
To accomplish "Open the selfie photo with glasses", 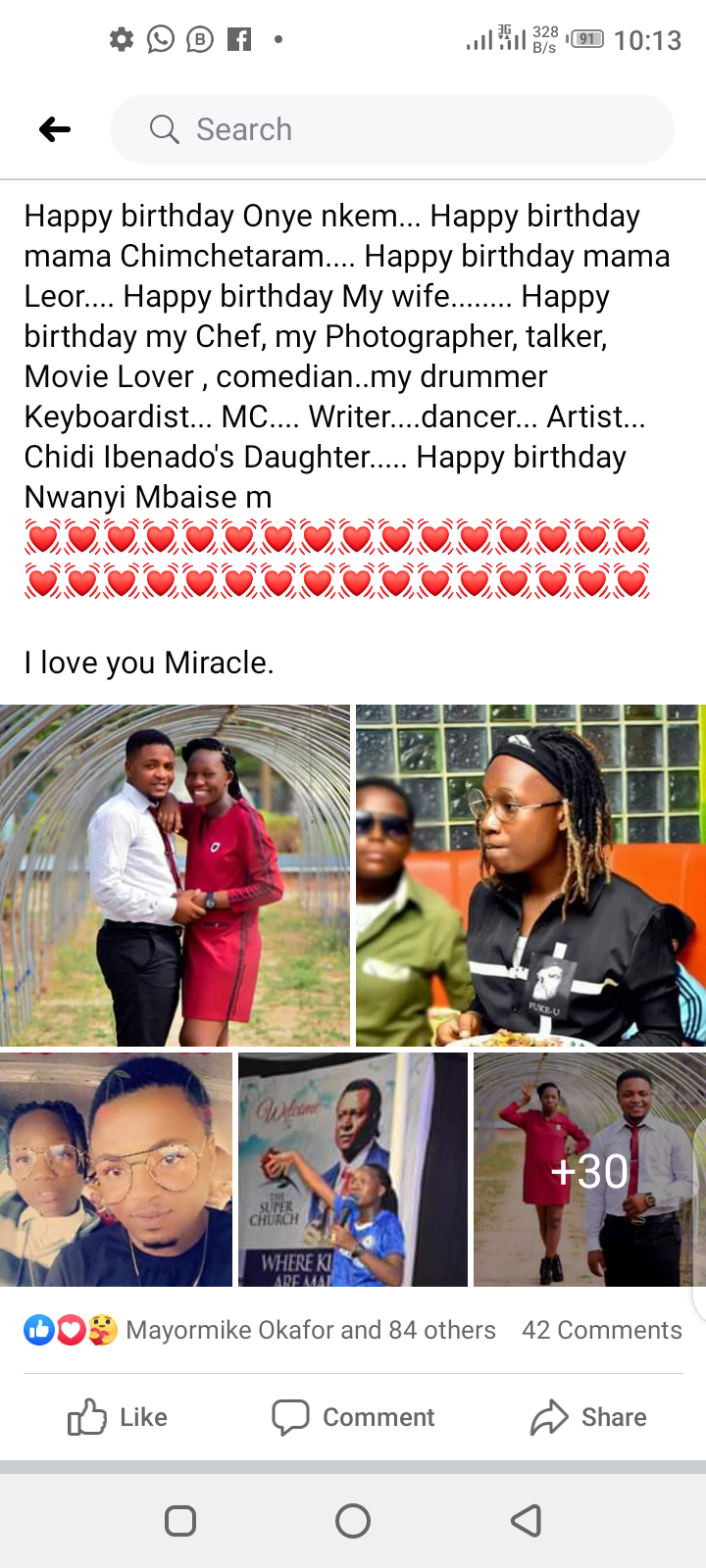I will [116, 1169].
